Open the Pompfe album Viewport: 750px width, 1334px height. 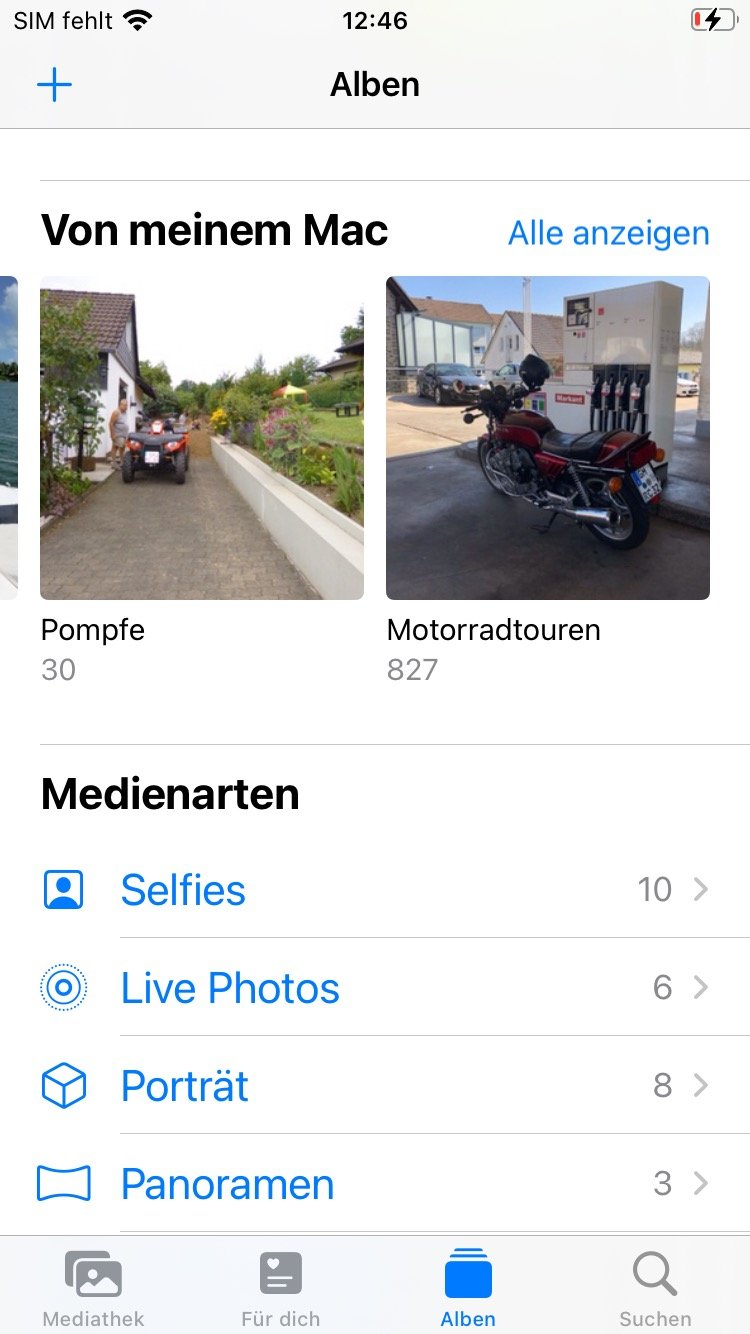click(202, 438)
